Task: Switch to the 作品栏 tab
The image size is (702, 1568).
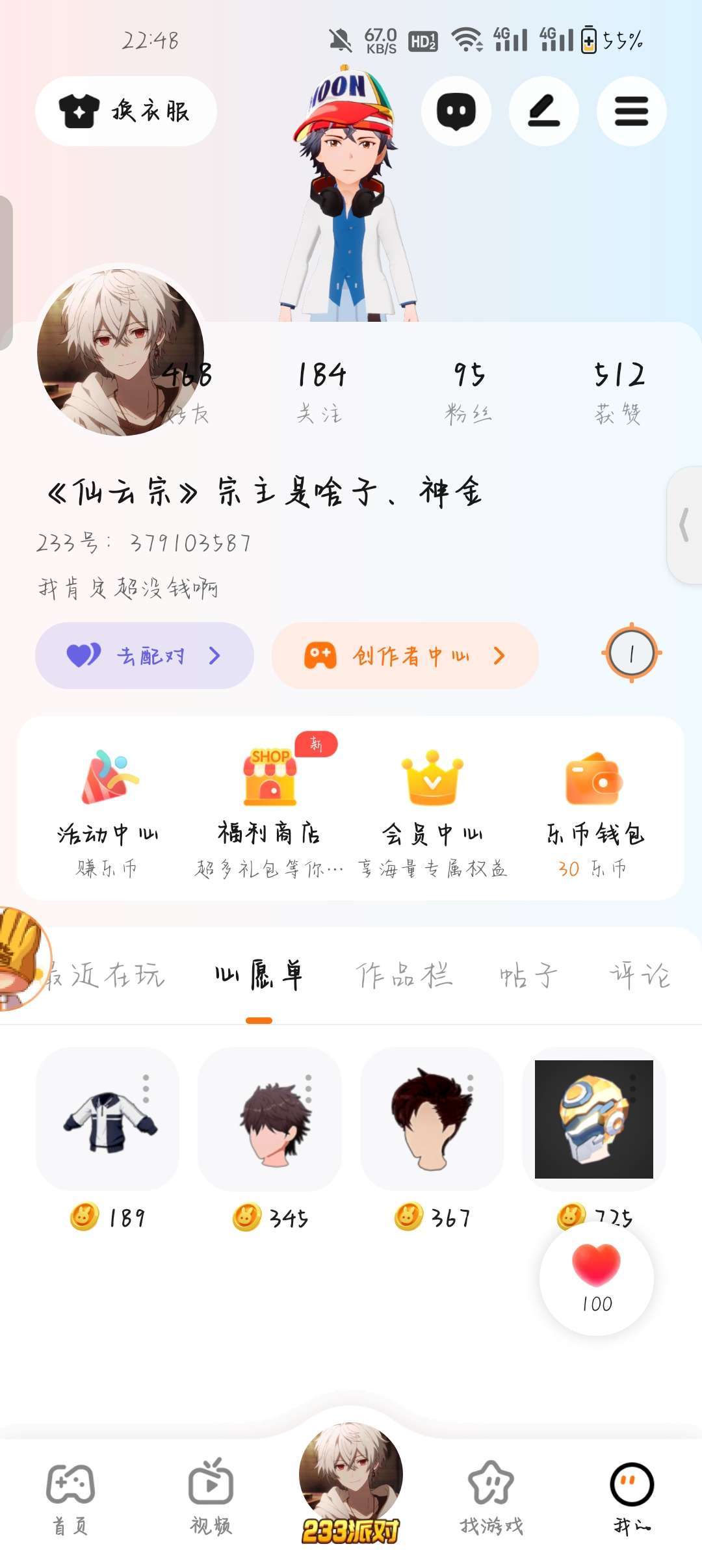Action: point(404,975)
